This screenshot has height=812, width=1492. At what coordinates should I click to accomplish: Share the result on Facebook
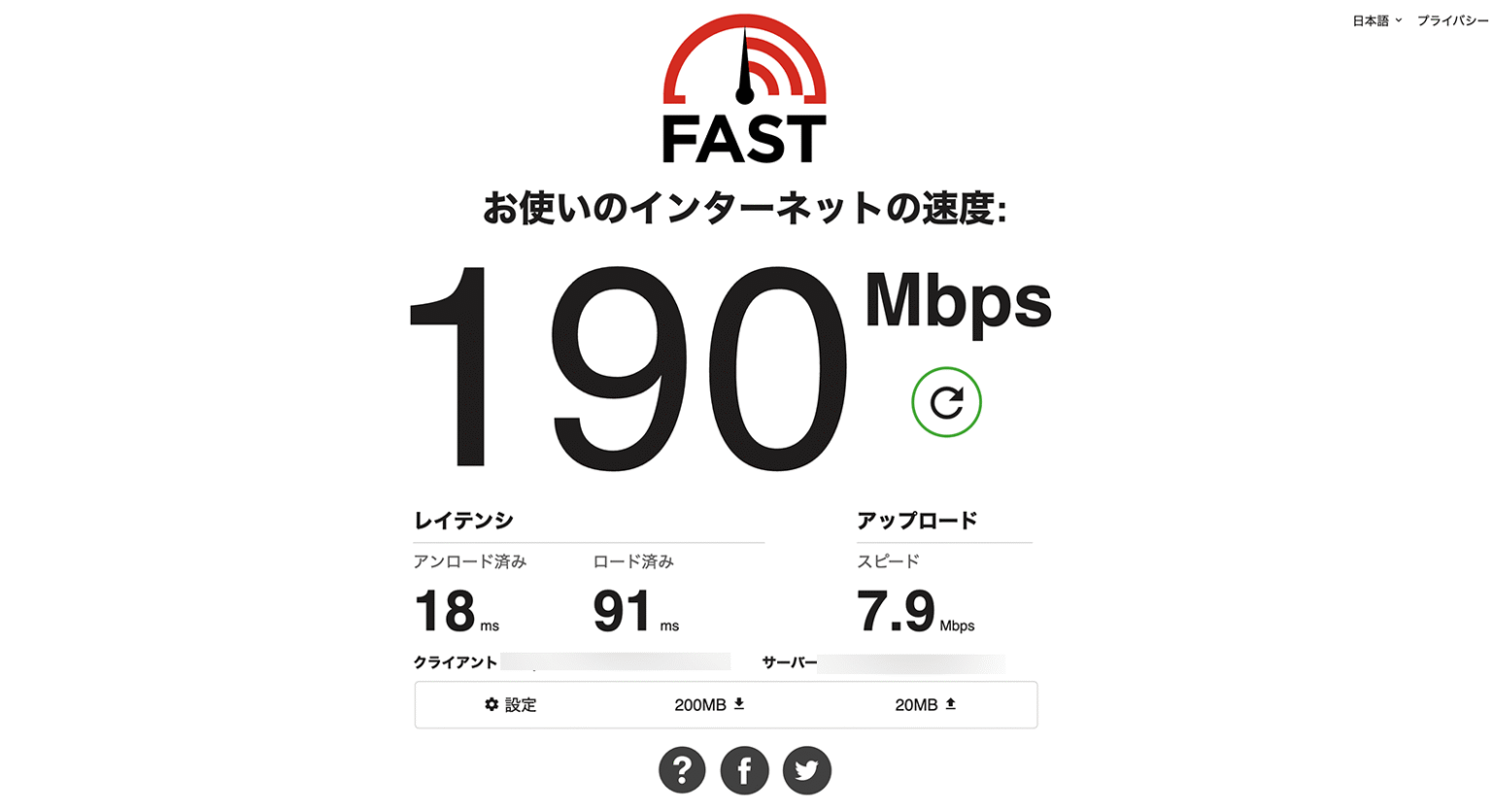click(x=744, y=770)
